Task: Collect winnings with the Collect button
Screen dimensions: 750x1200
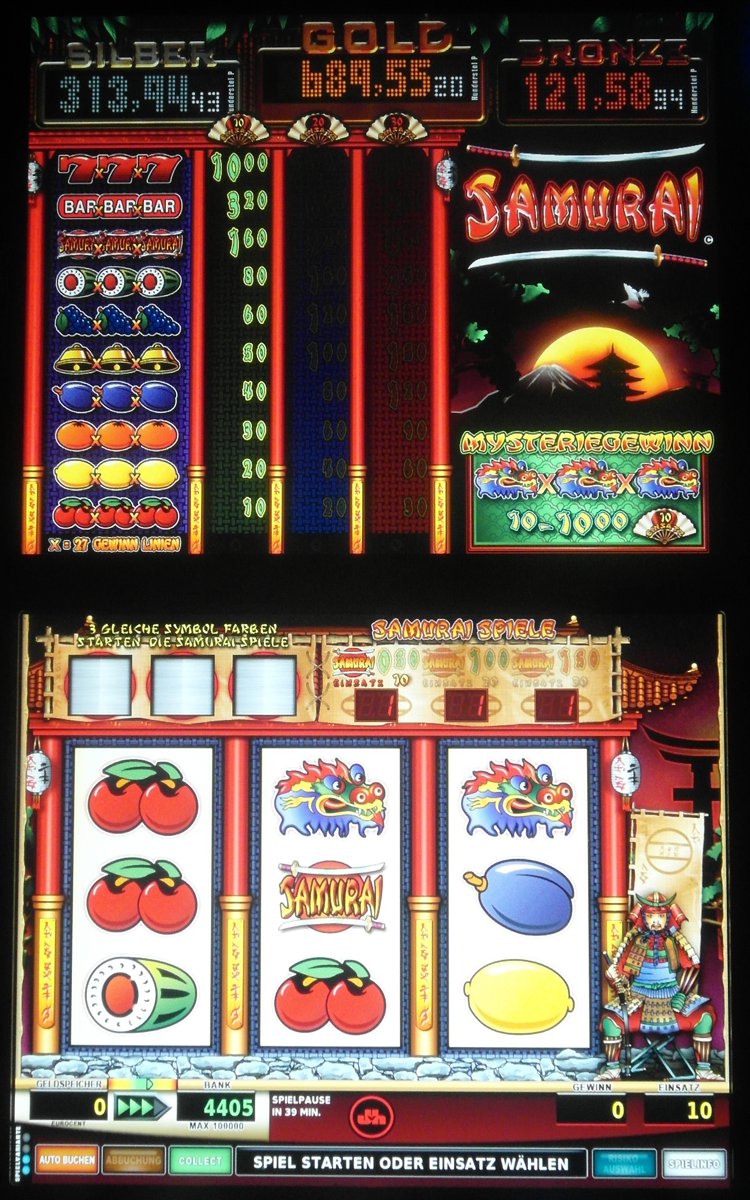Action: pos(199,1160)
